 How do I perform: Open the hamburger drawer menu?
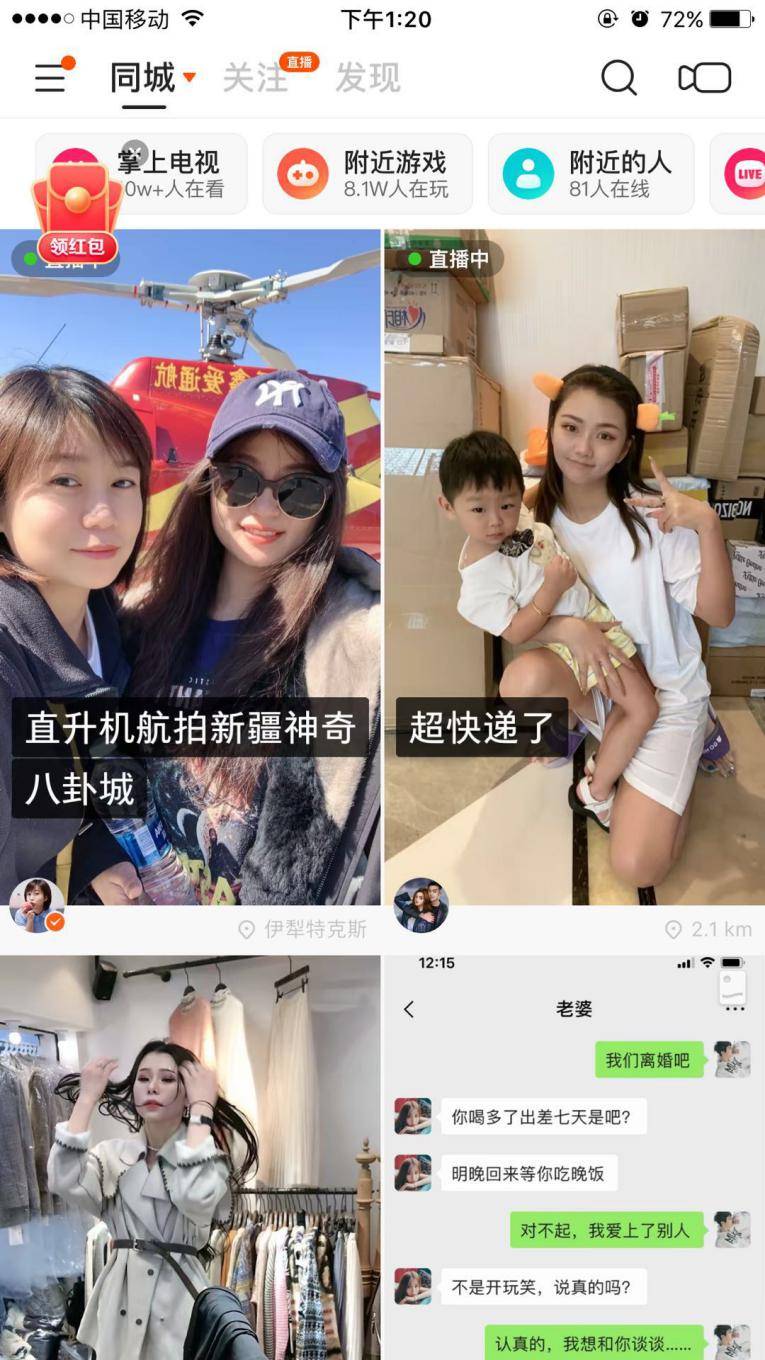click(50, 79)
